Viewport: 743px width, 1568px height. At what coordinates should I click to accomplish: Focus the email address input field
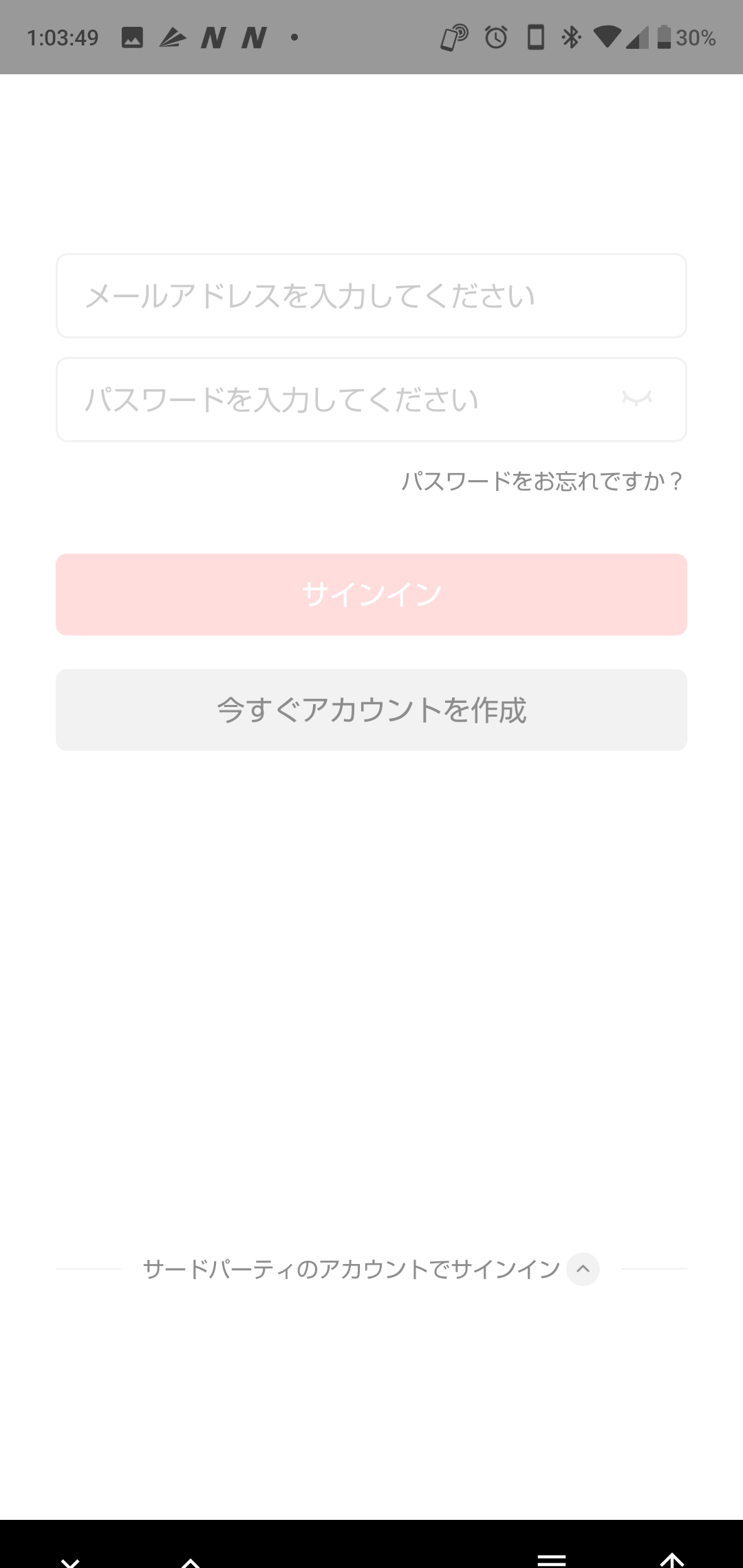click(371, 296)
